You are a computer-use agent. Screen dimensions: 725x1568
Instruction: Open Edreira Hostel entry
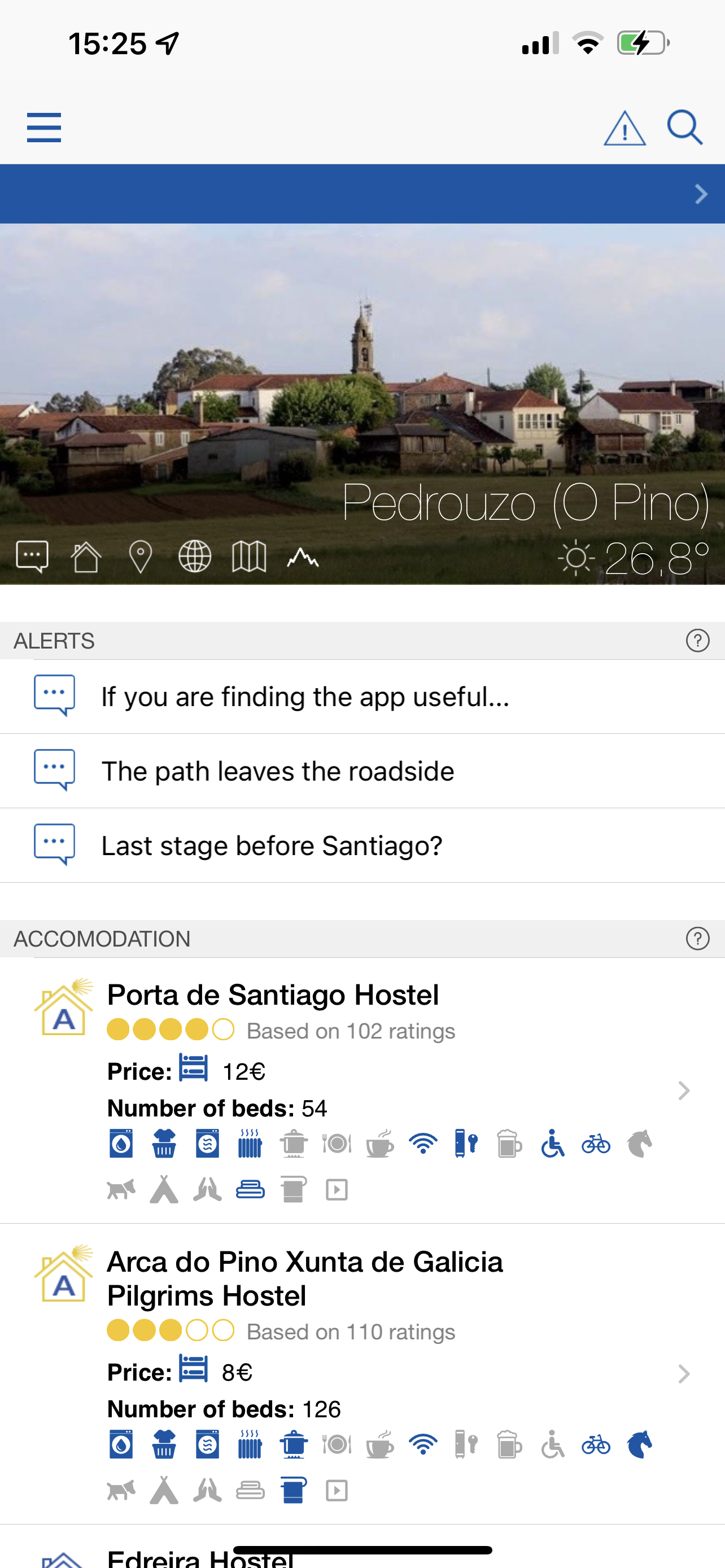tap(201, 1557)
